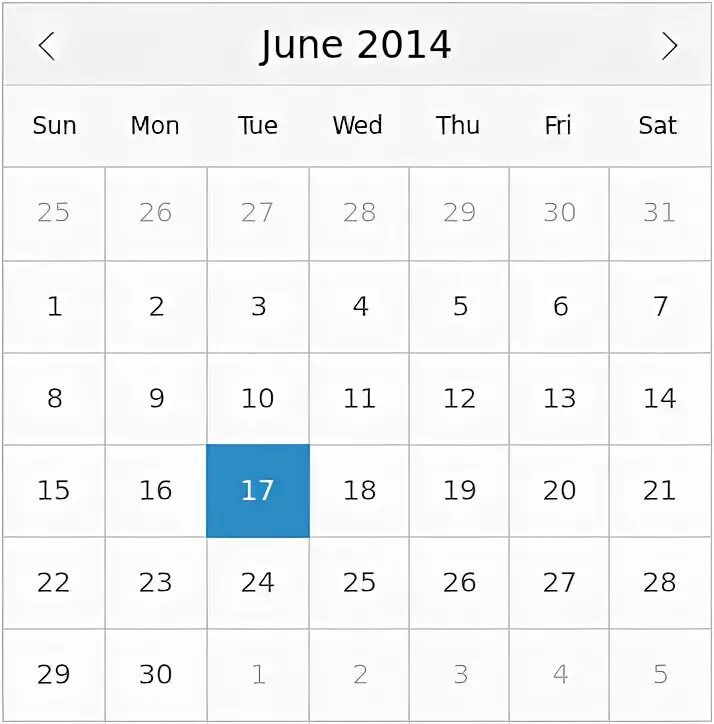Pick June 14
Image resolution: width=714 pixels, height=724 pixels.
pos(660,398)
